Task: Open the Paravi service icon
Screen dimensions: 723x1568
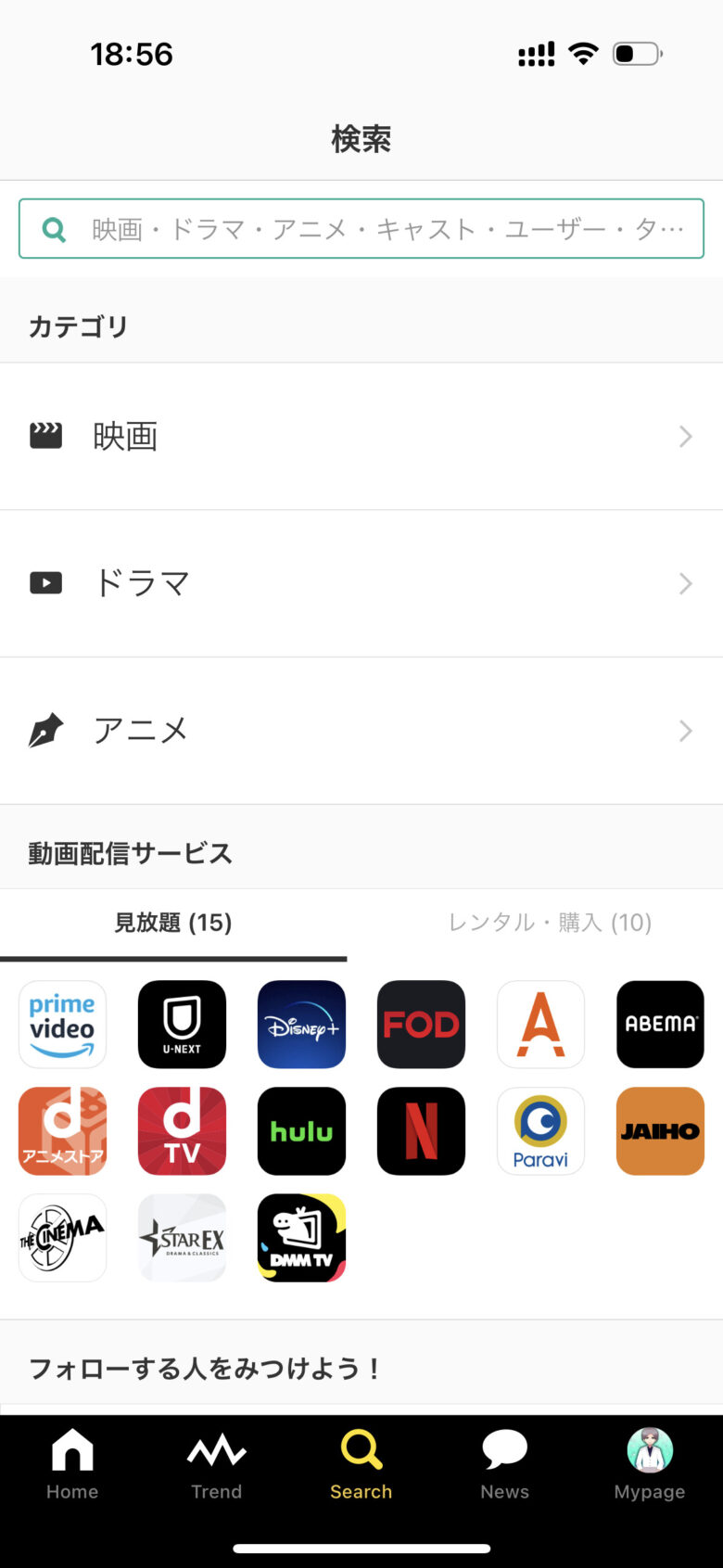Action: point(540,1131)
